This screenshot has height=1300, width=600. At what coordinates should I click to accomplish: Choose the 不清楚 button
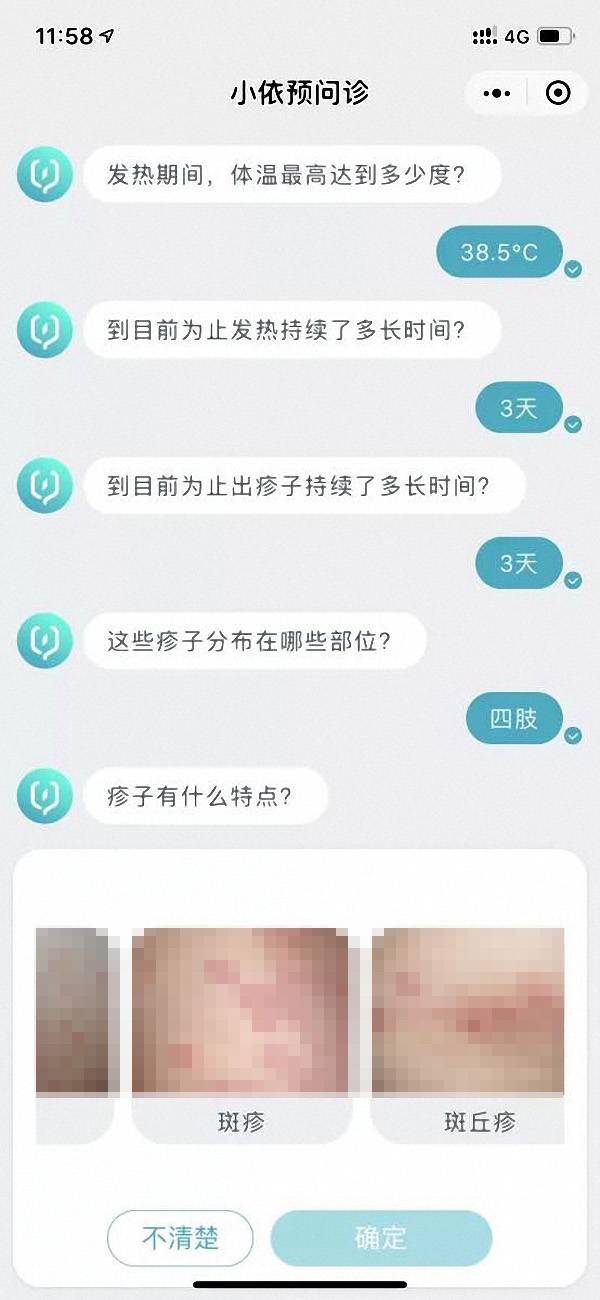[180, 1238]
